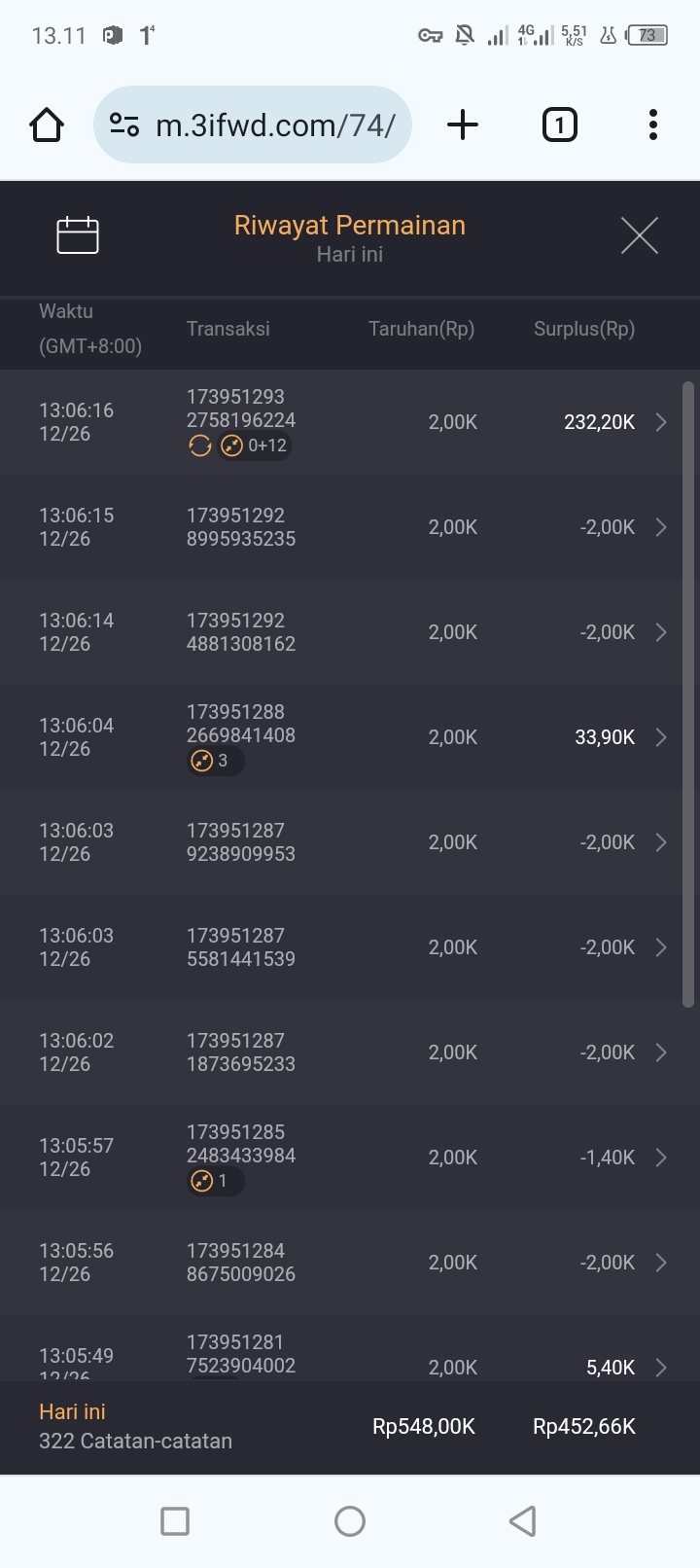
Task: View details of transaction ending 9238909953
Action: tap(350, 842)
